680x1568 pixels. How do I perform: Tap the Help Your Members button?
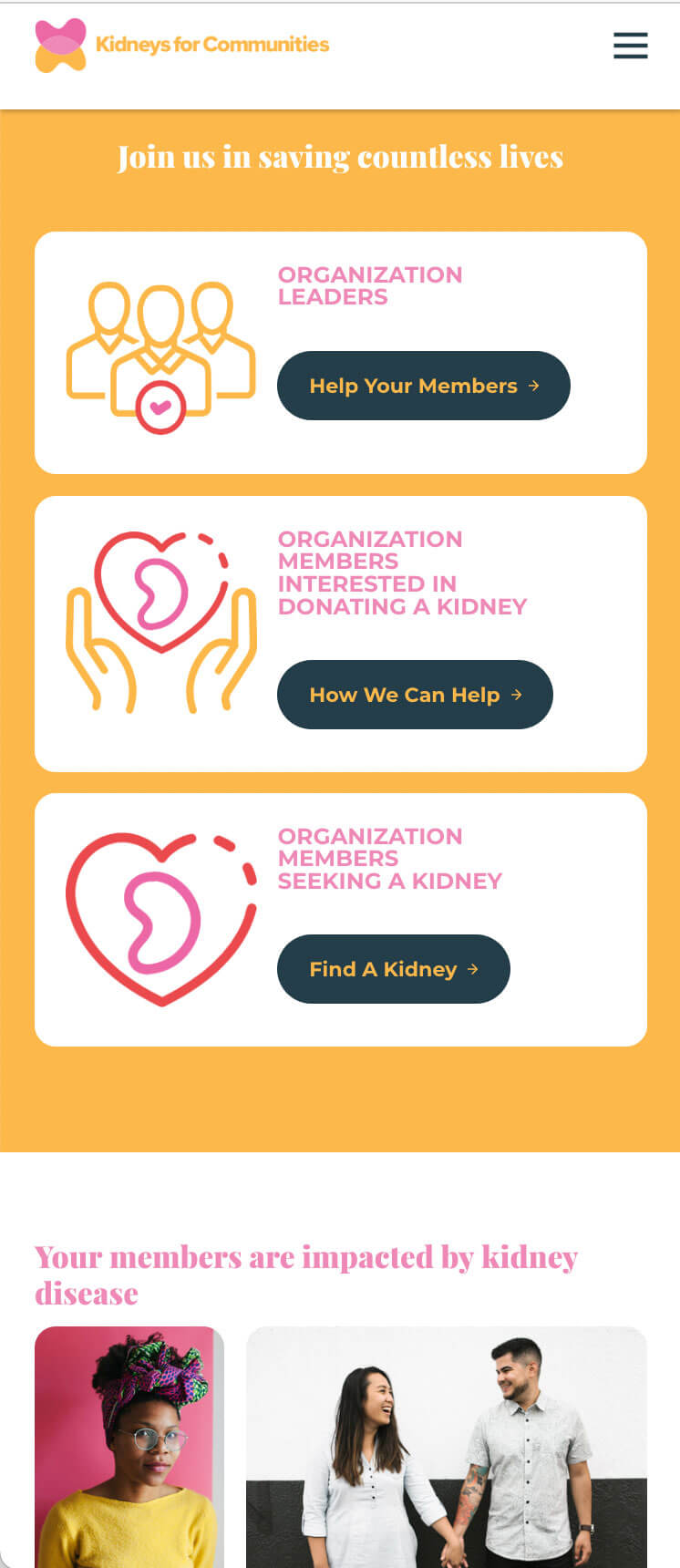pyautogui.click(x=423, y=386)
